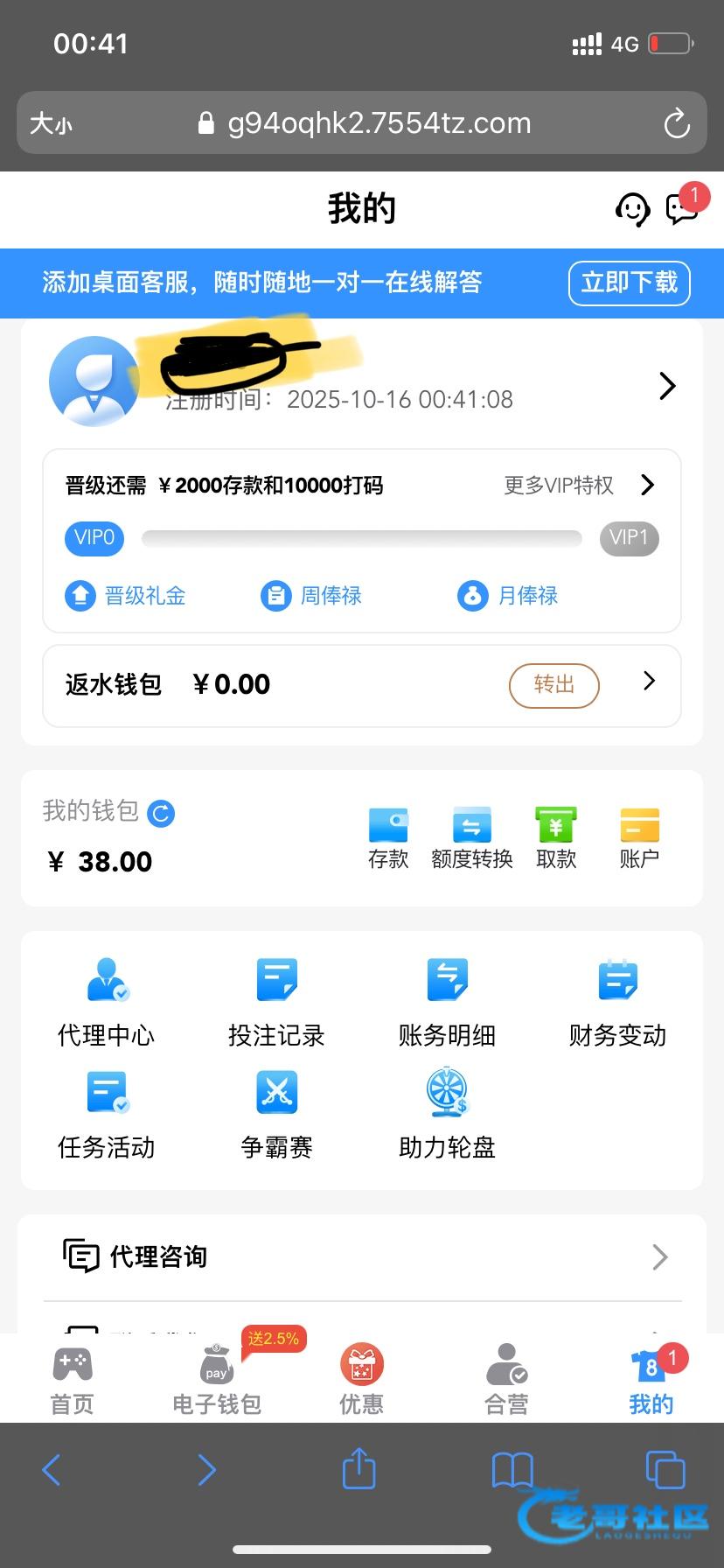Viewport: 724px width, 1568px height.
Task: Open 取款 withdrawal
Action: click(x=556, y=837)
